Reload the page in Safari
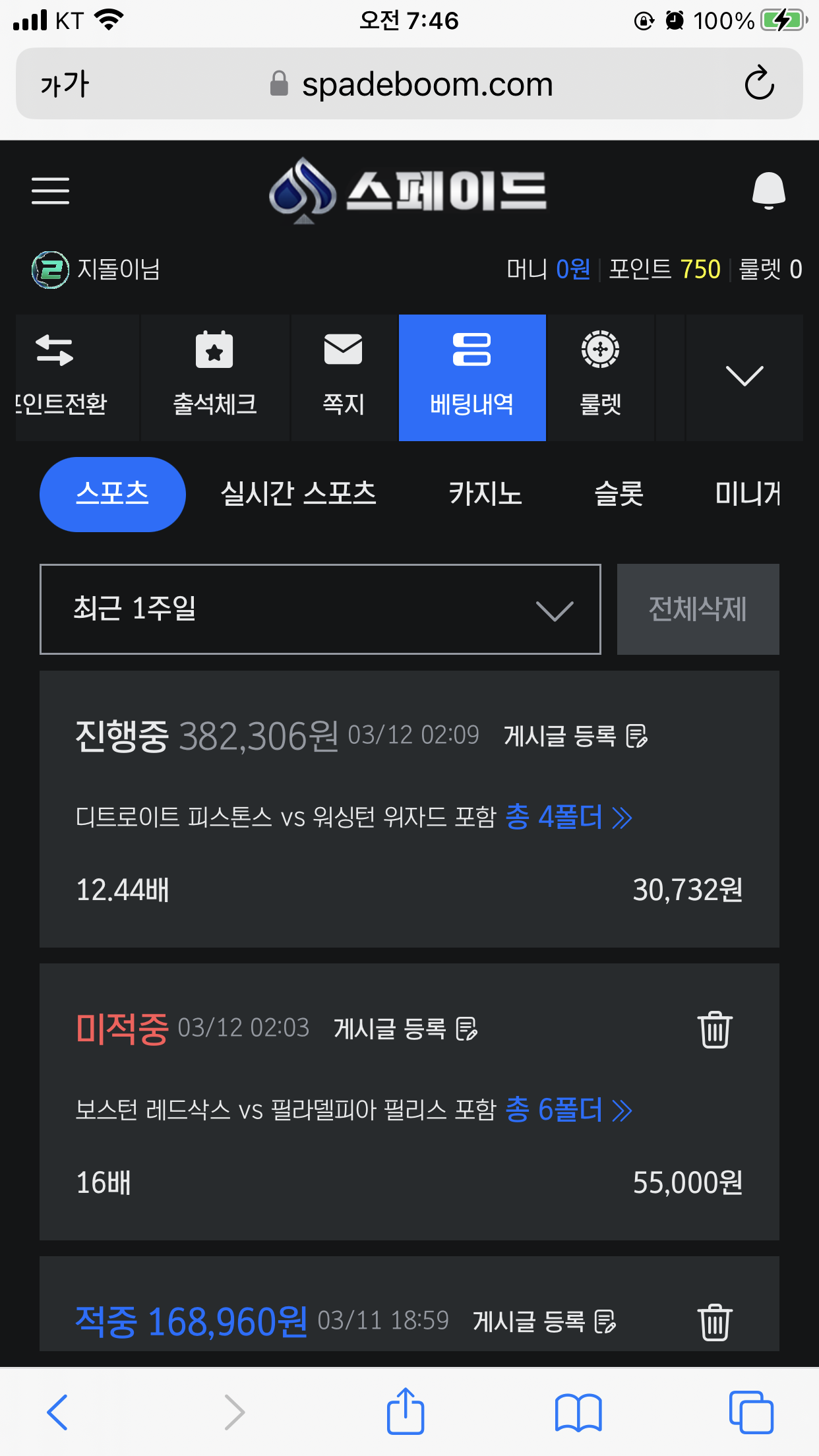Viewport: 819px width, 1456px height. tap(759, 84)
